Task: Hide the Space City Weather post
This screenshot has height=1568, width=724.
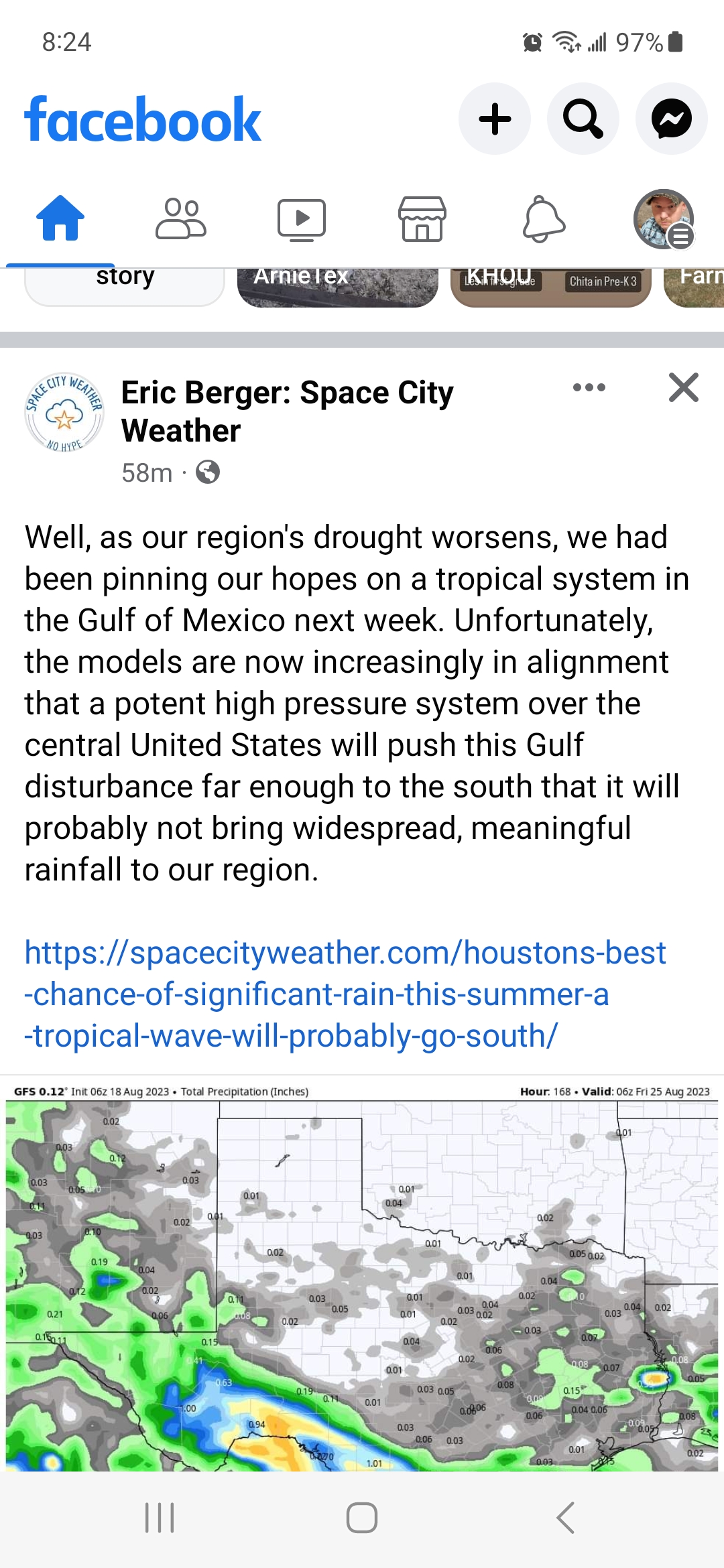Action: 683,387
